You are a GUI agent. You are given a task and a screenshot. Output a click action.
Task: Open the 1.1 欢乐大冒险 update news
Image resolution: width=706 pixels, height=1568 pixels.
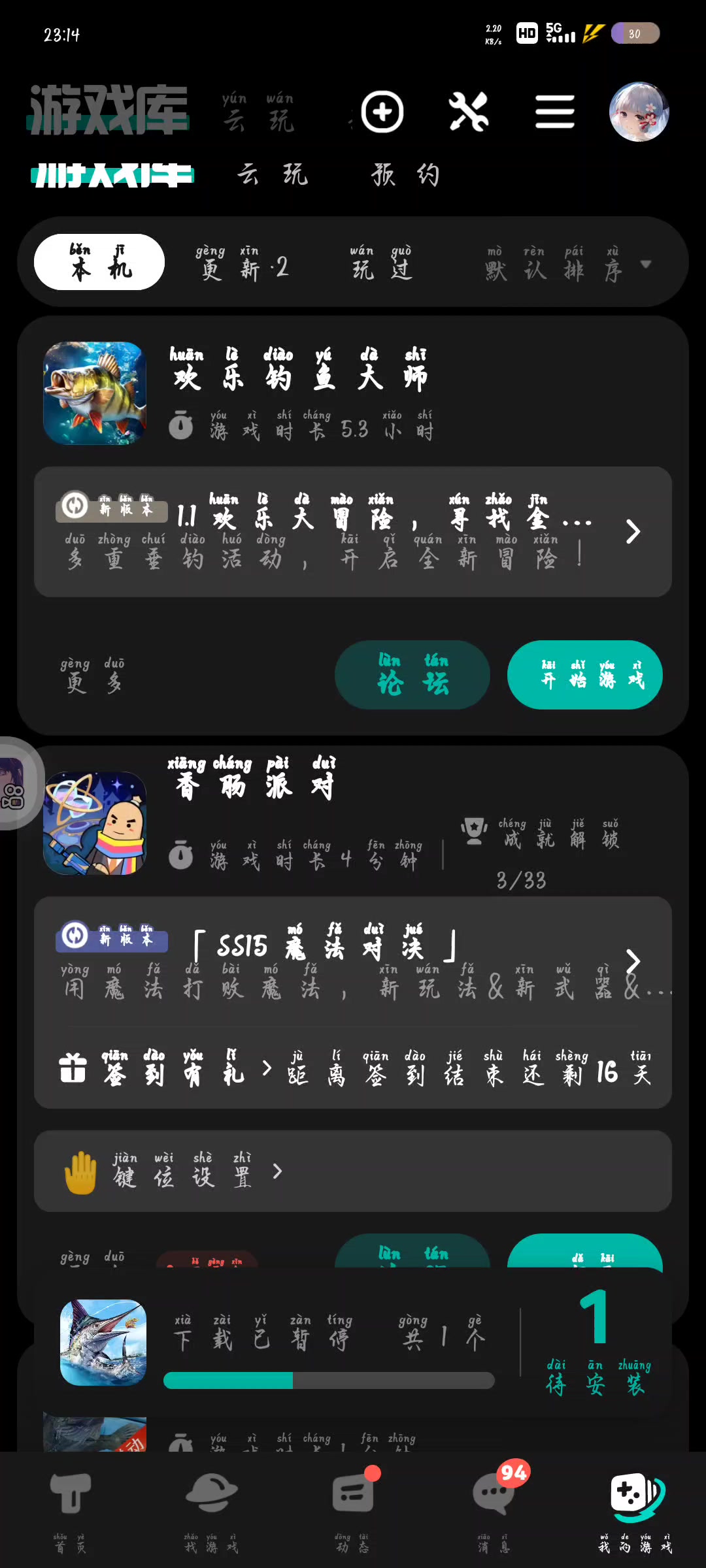[353, 531]
